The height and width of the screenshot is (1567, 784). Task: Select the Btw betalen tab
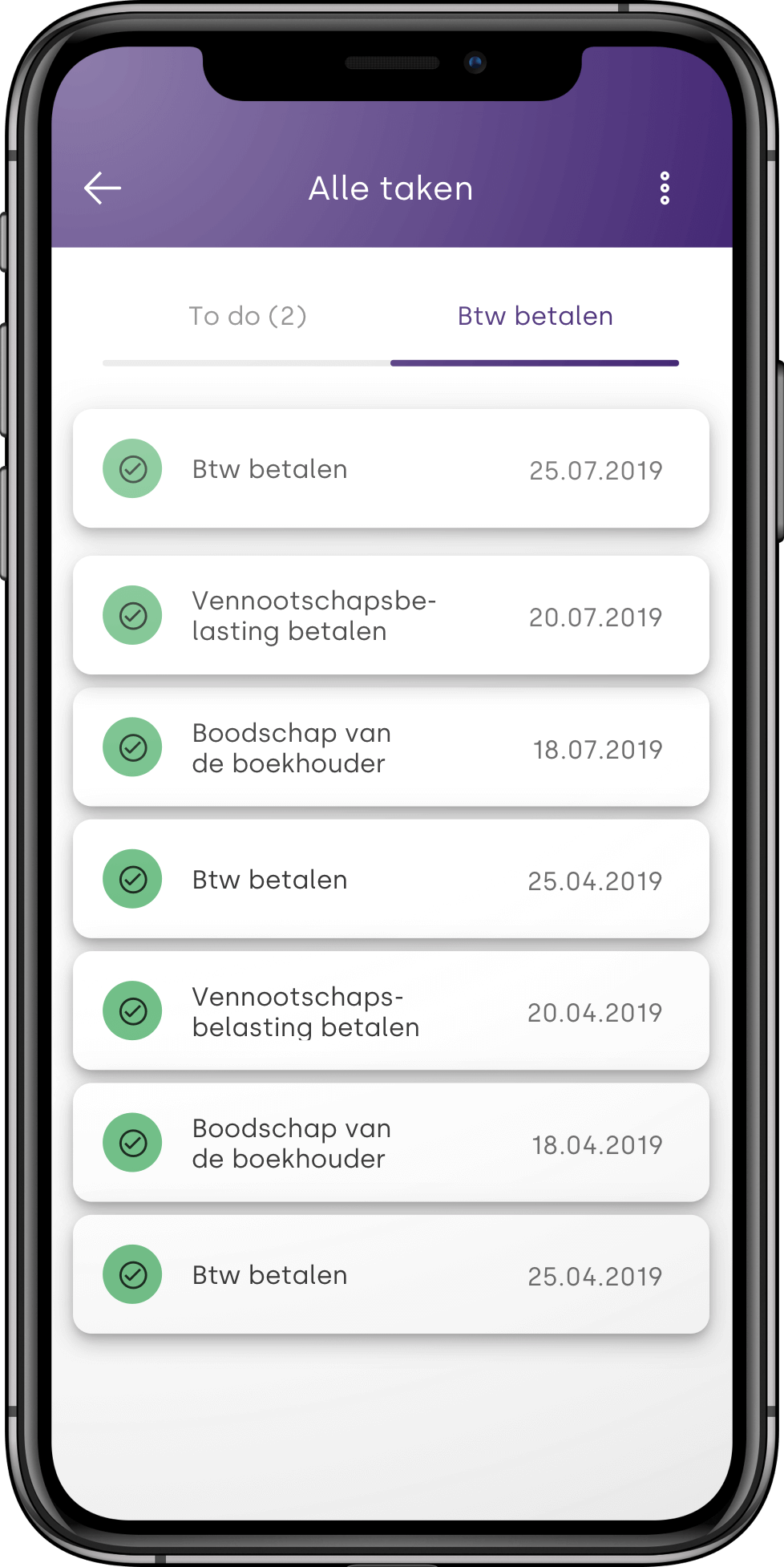point(535,316)
